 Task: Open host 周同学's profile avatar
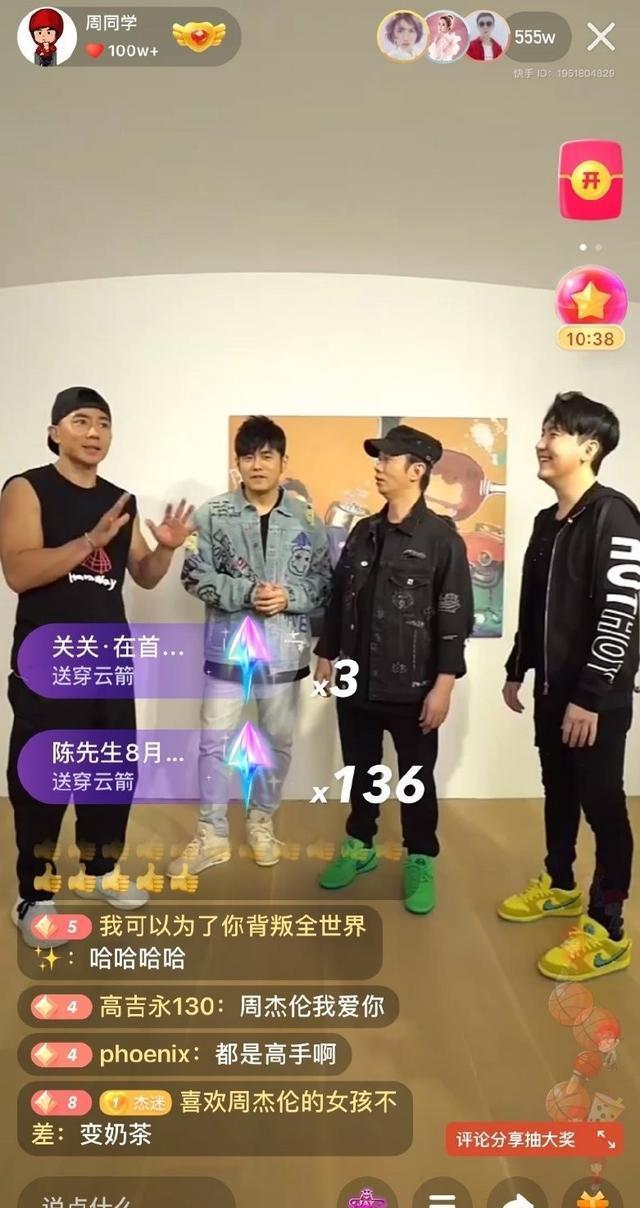[46, 37]
